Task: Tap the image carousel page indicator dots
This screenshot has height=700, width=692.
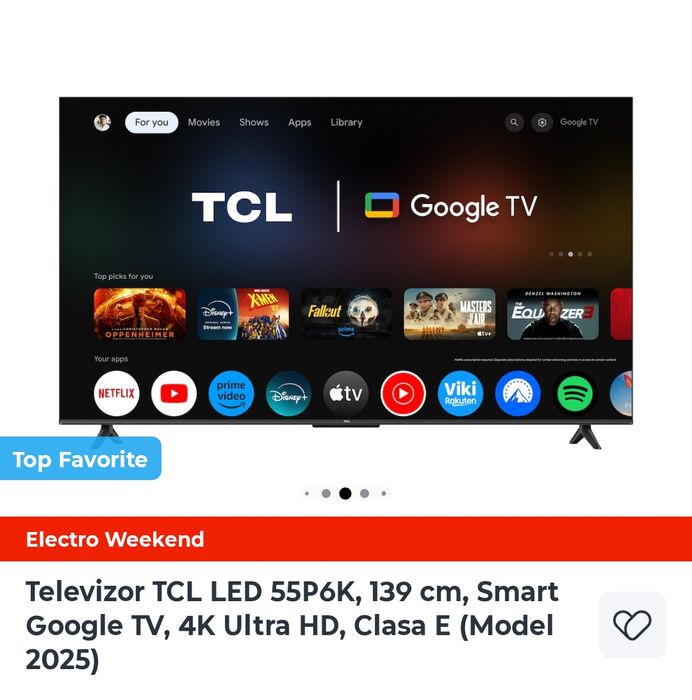Action: [x=345, y=493]
